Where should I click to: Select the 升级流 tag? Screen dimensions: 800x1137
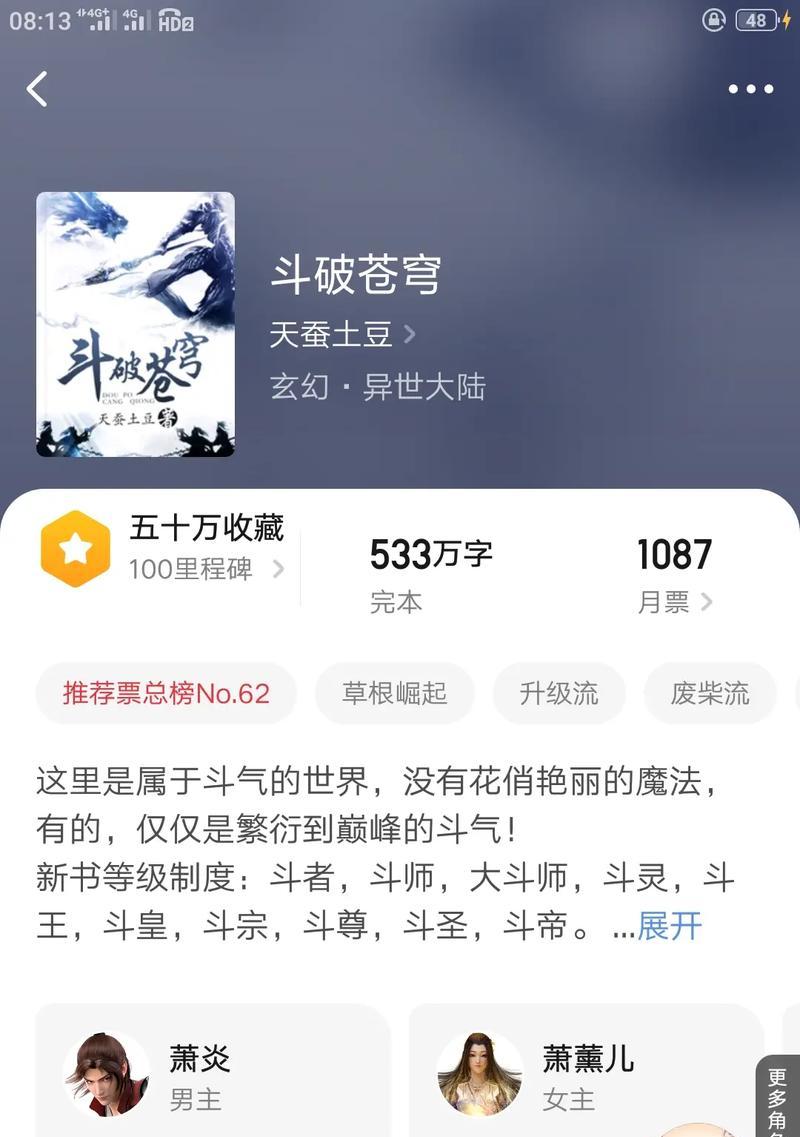[558, 693]
